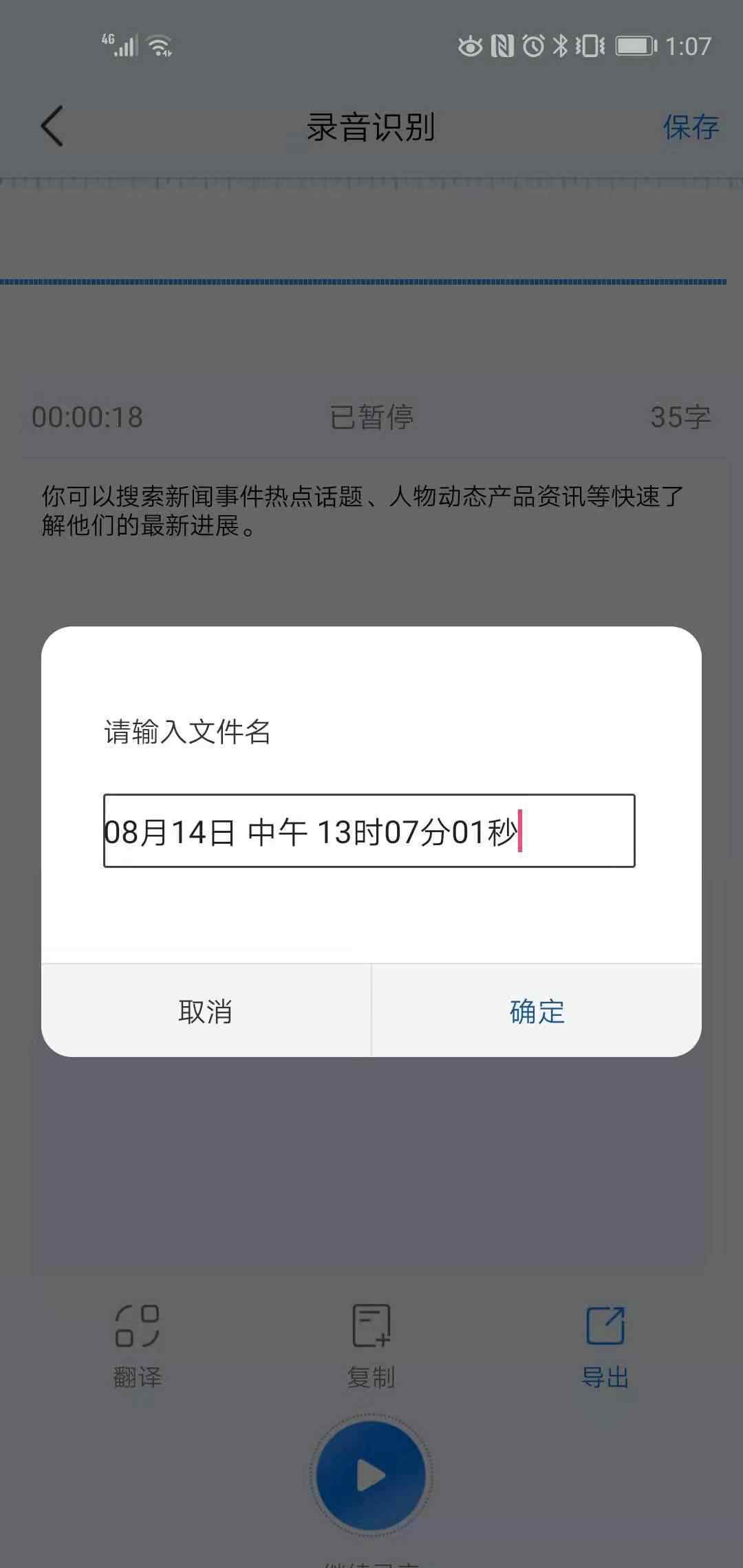Tap 保存 in the top bar
Viewport: 743px width, 1568px height.
click(691, 127)
